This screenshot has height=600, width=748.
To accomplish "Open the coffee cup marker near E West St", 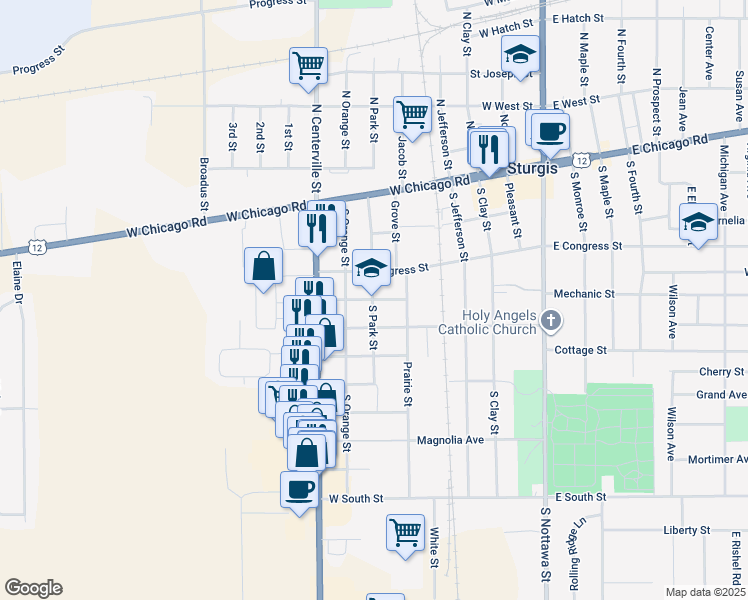I will 549,130.
